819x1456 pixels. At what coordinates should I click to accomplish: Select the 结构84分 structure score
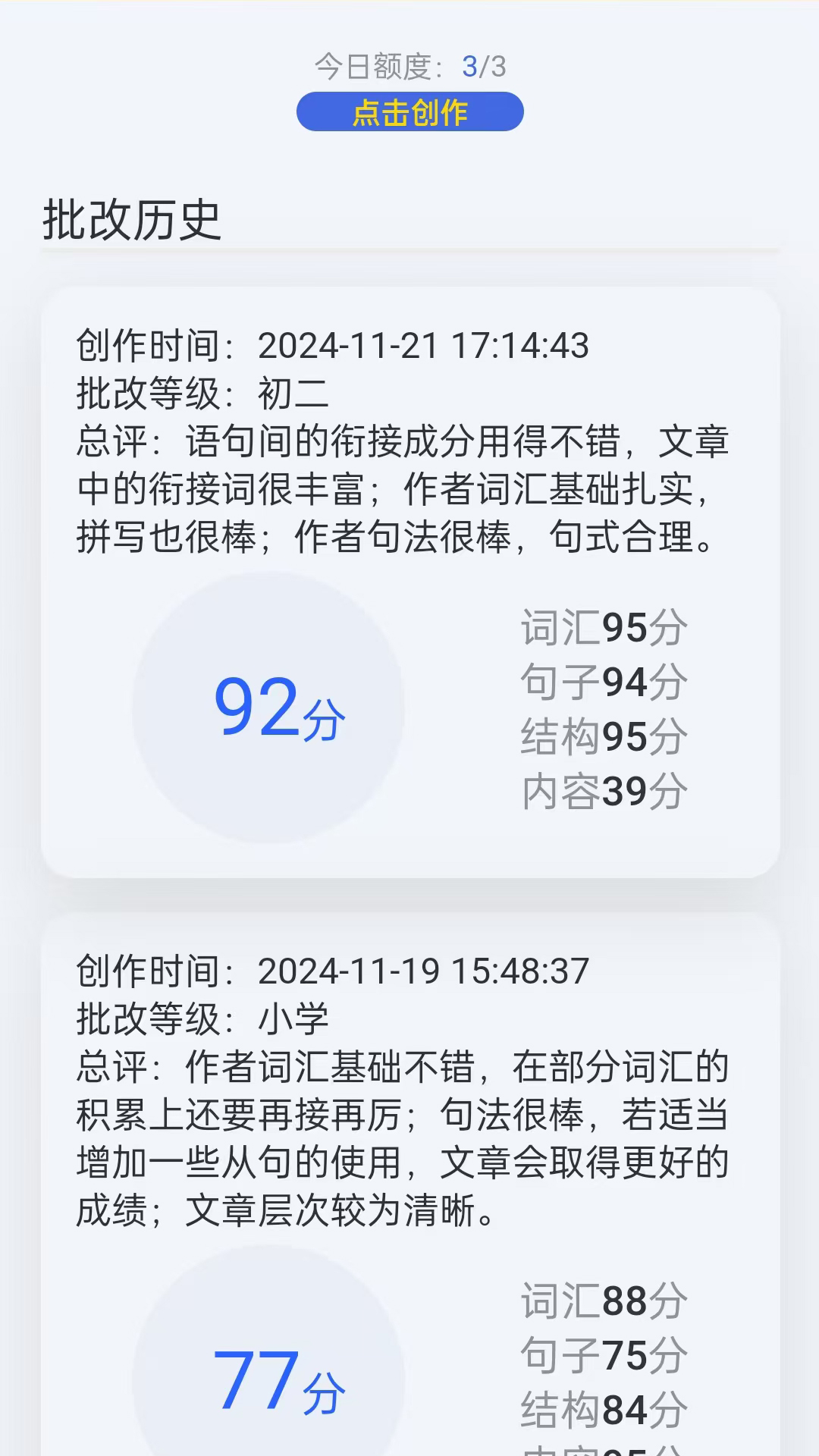603,1409
